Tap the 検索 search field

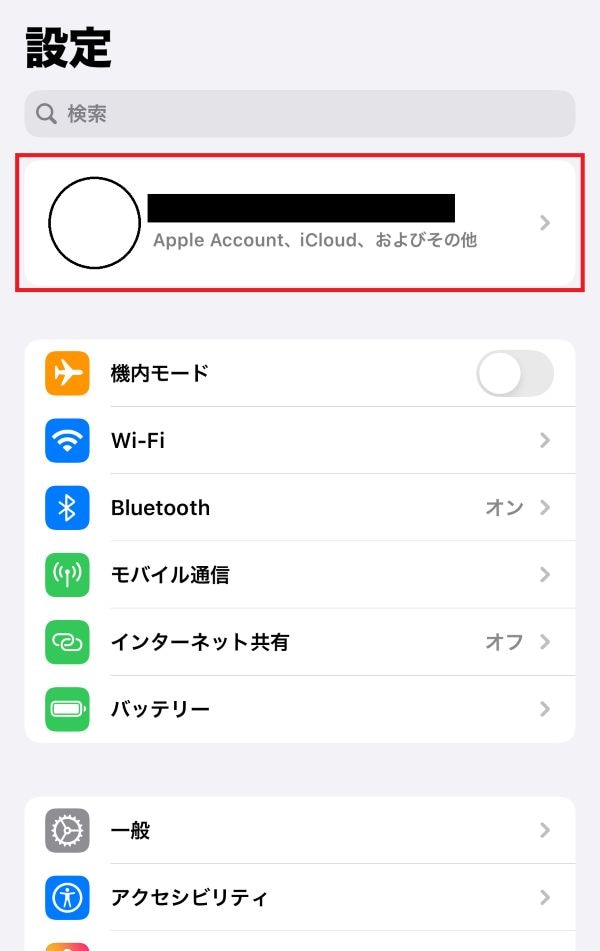click(x=300, y=114)
